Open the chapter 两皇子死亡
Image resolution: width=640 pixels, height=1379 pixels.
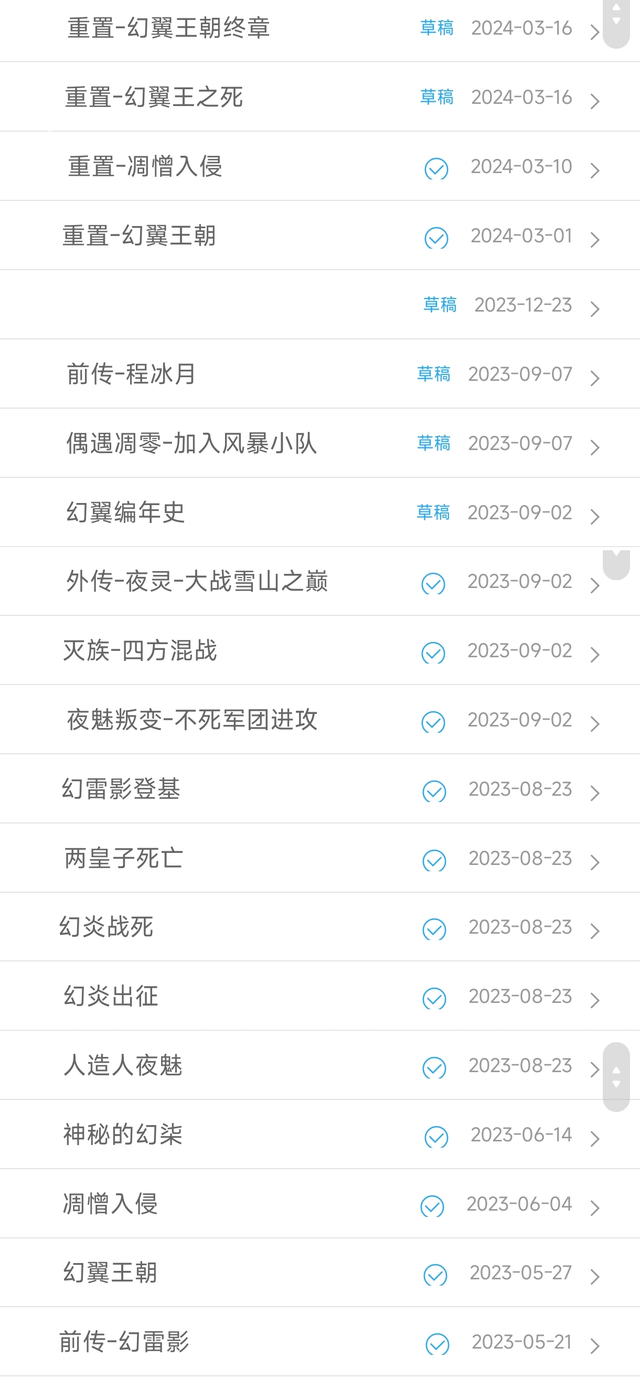coord(320,858)
